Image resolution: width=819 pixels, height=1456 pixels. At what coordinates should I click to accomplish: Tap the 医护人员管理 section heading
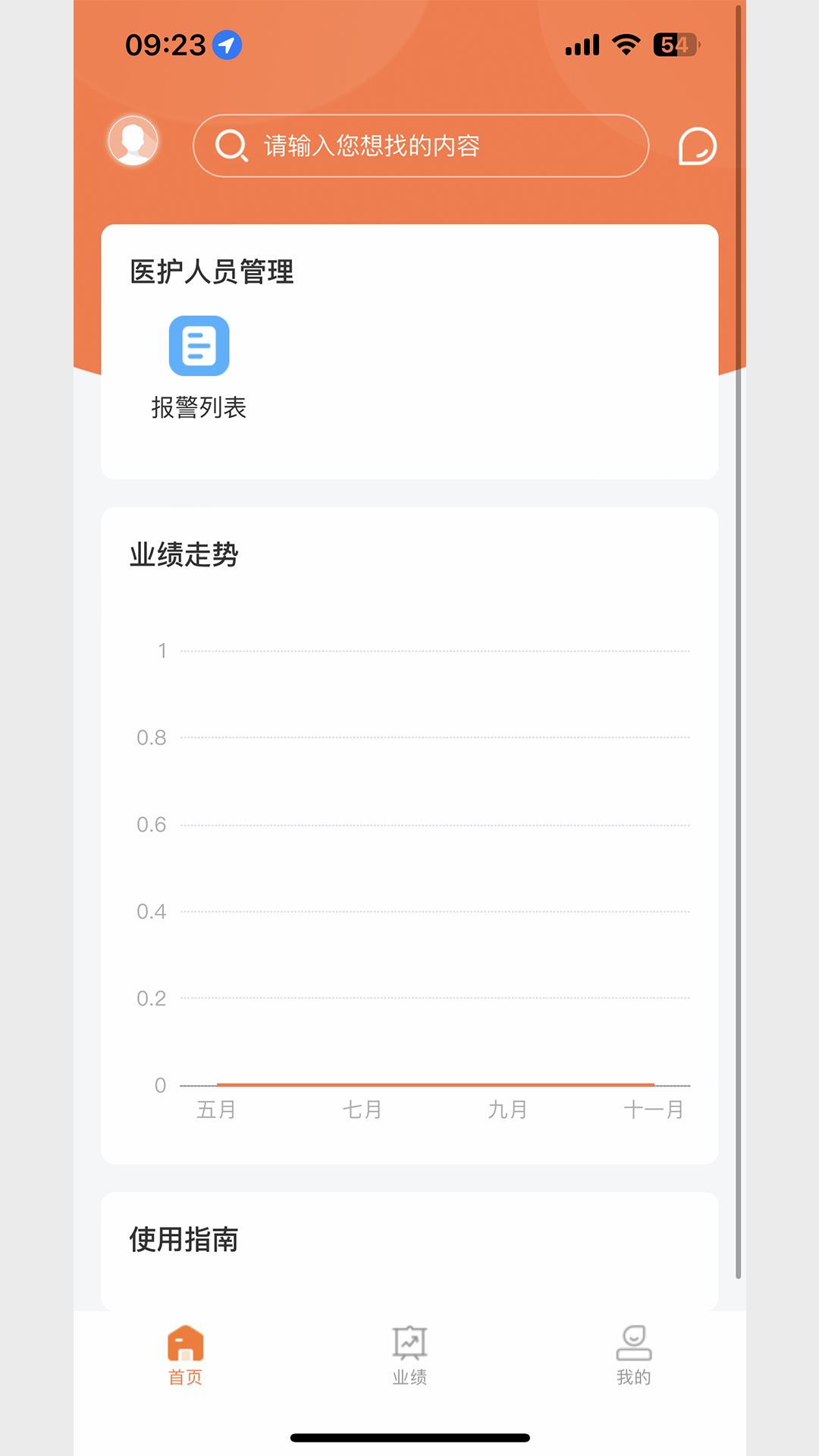point(211,273)
